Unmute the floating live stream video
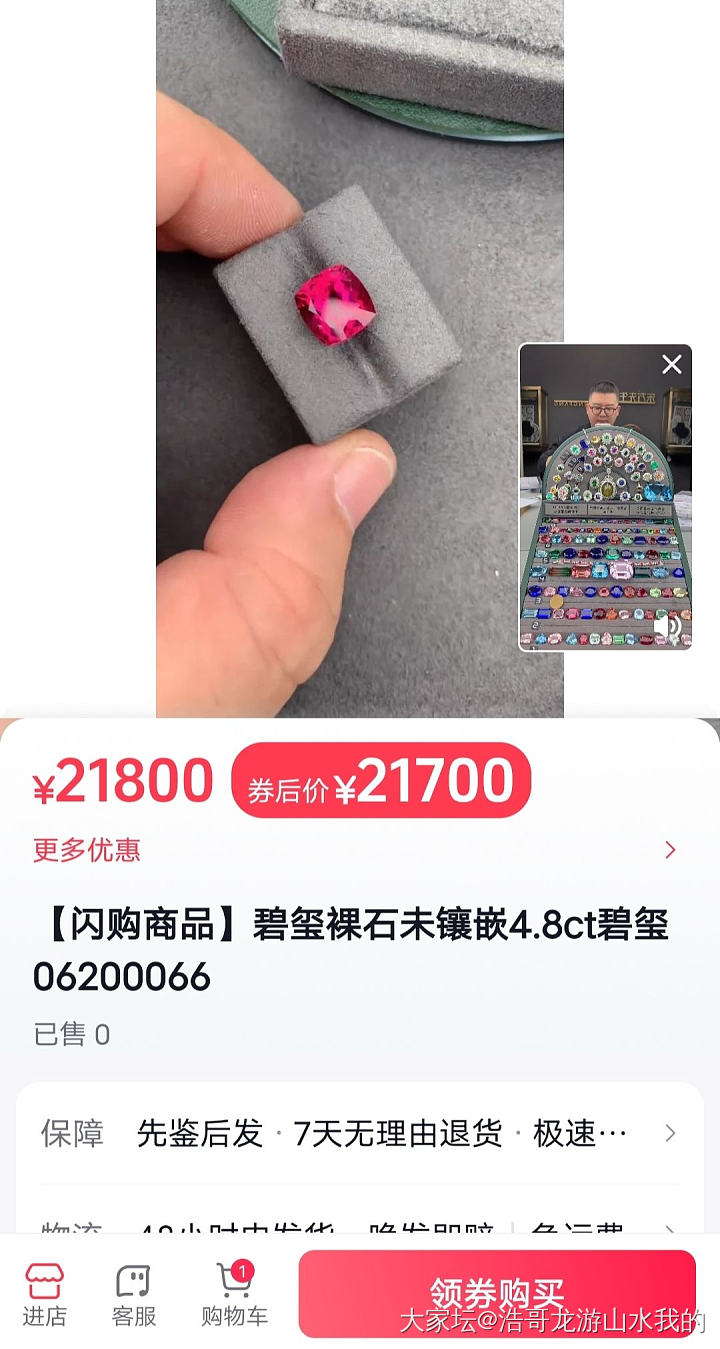Image resolution: width=720 pixels, height=1349 pixels. coord(667,627)
